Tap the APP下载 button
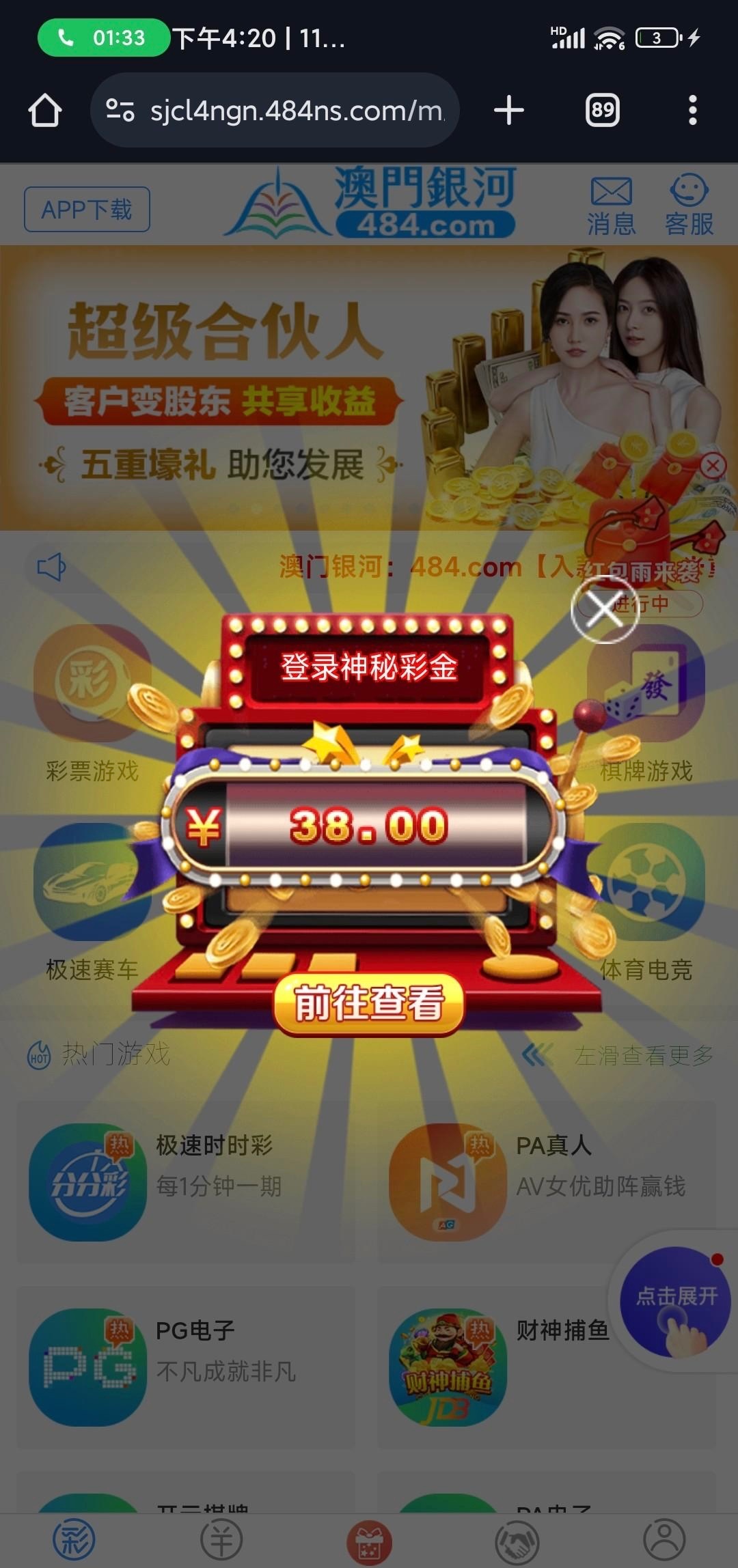738x1568 pixels. tap(87, 209)
